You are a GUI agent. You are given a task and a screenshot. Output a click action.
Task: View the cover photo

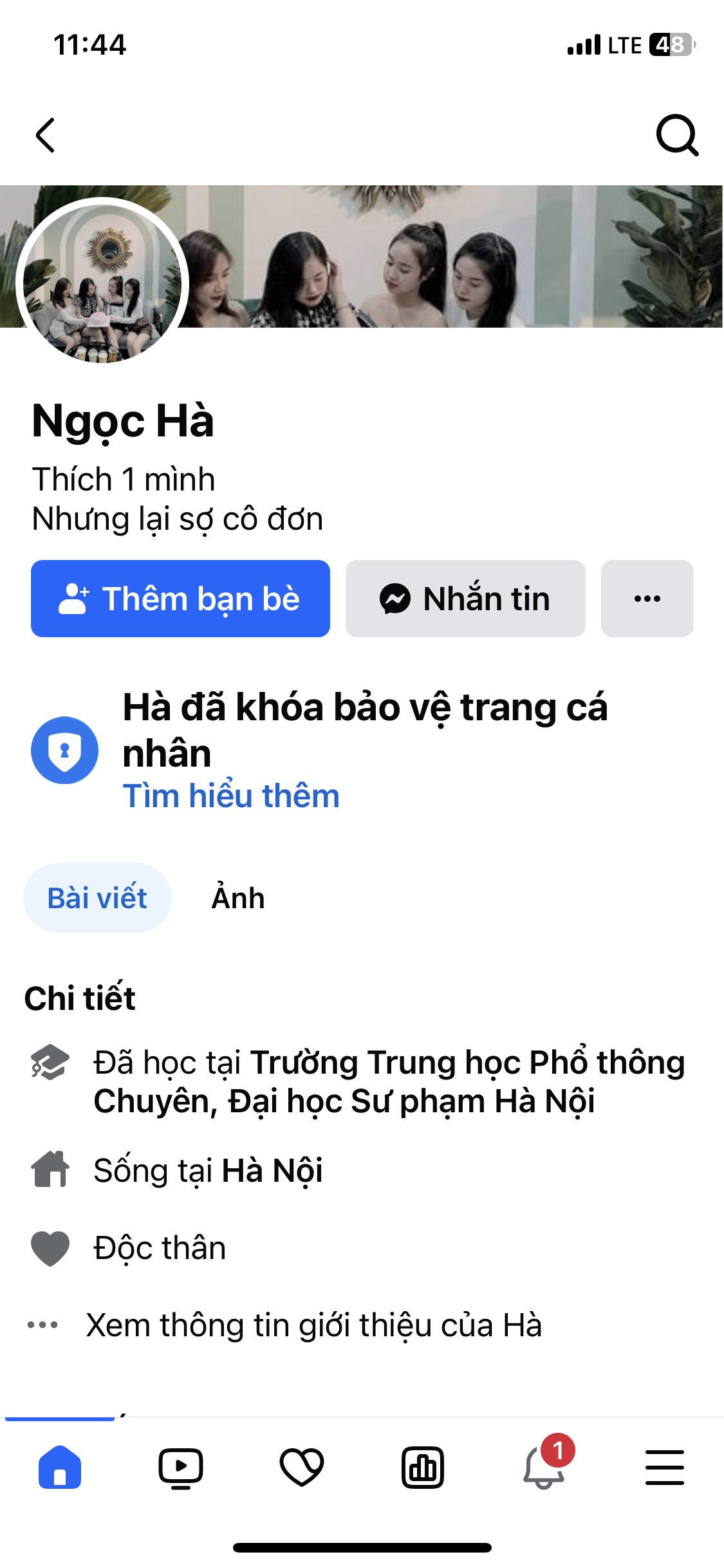tap(450, 256)
